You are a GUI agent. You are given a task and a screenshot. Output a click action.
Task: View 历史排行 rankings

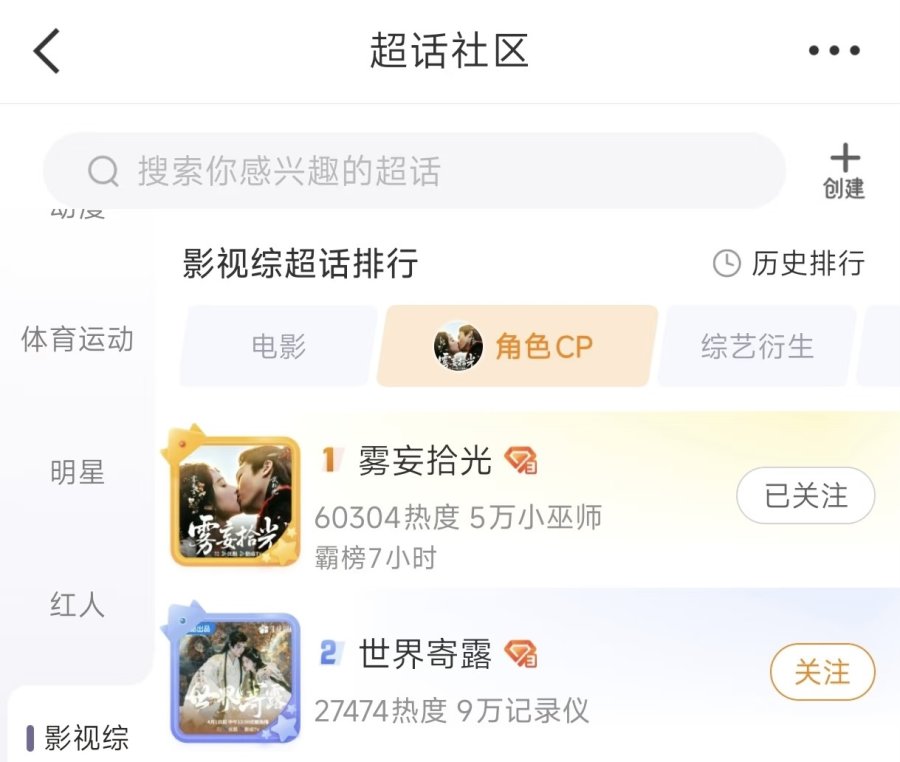788,264
